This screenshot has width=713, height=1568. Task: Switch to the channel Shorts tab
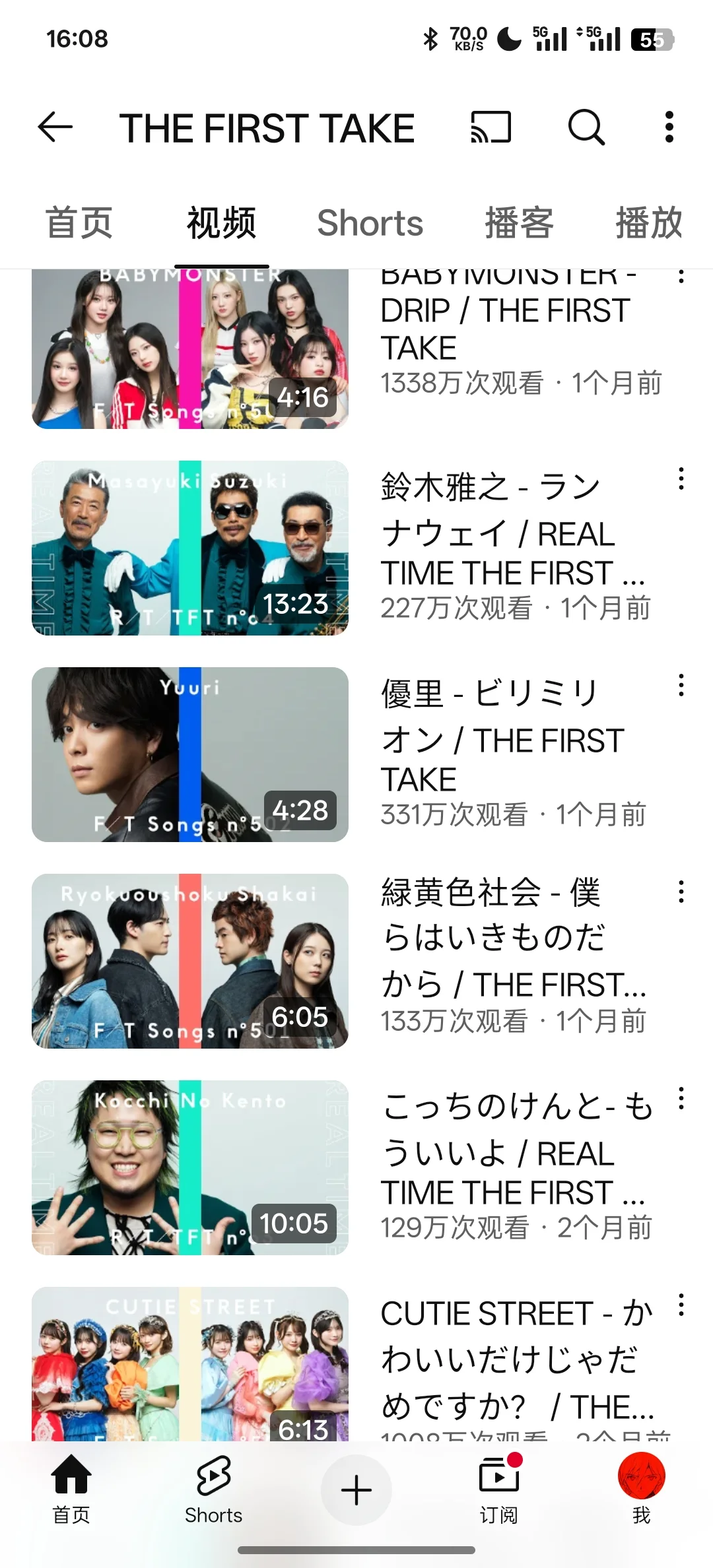pos(370,223)
